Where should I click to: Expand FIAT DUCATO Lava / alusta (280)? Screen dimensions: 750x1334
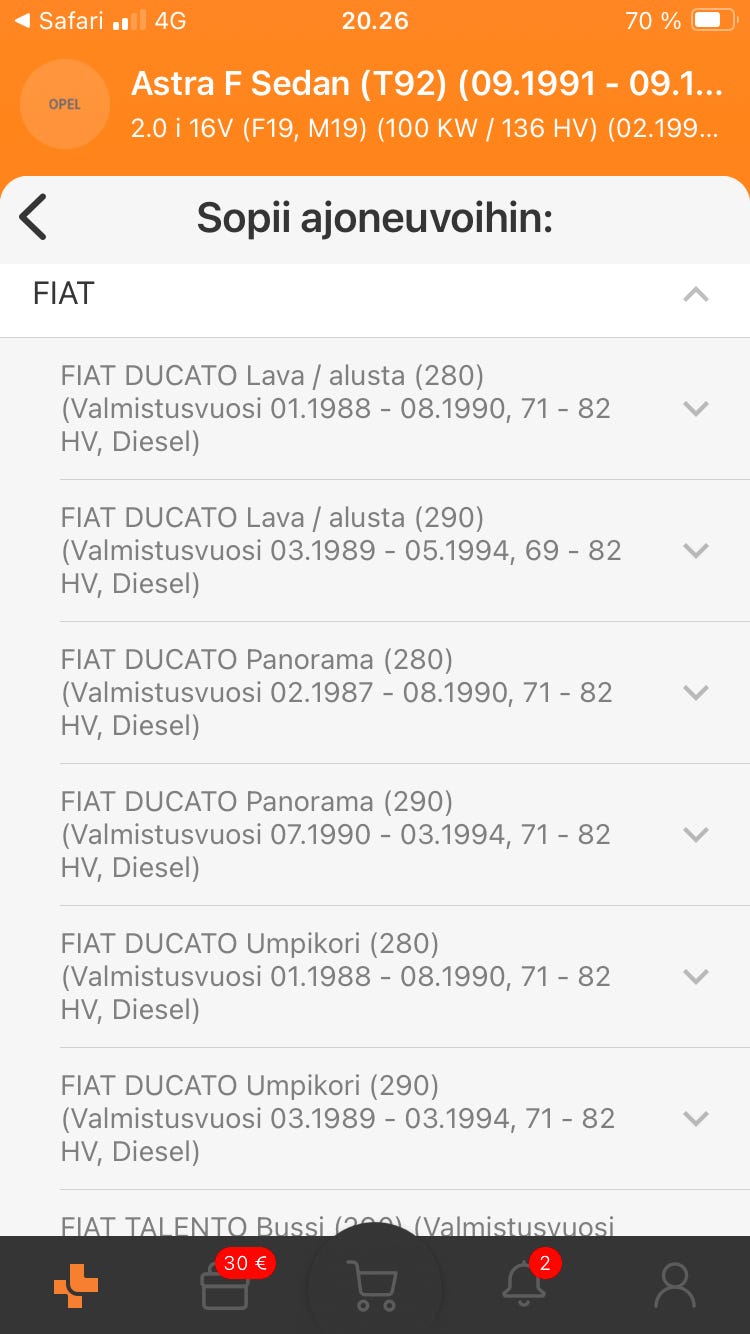click(x=695, y=408)
